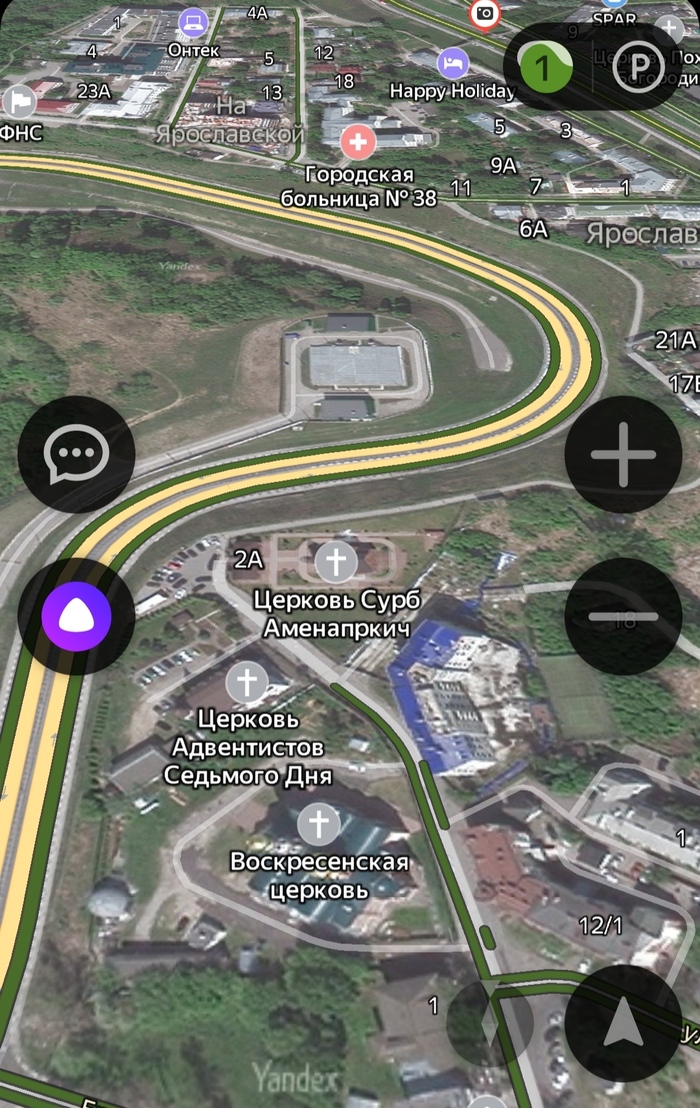Screen dimensions: 700x1108
Task: Select the Городская больница № 38 marker
Action: (x=357, y=142)
